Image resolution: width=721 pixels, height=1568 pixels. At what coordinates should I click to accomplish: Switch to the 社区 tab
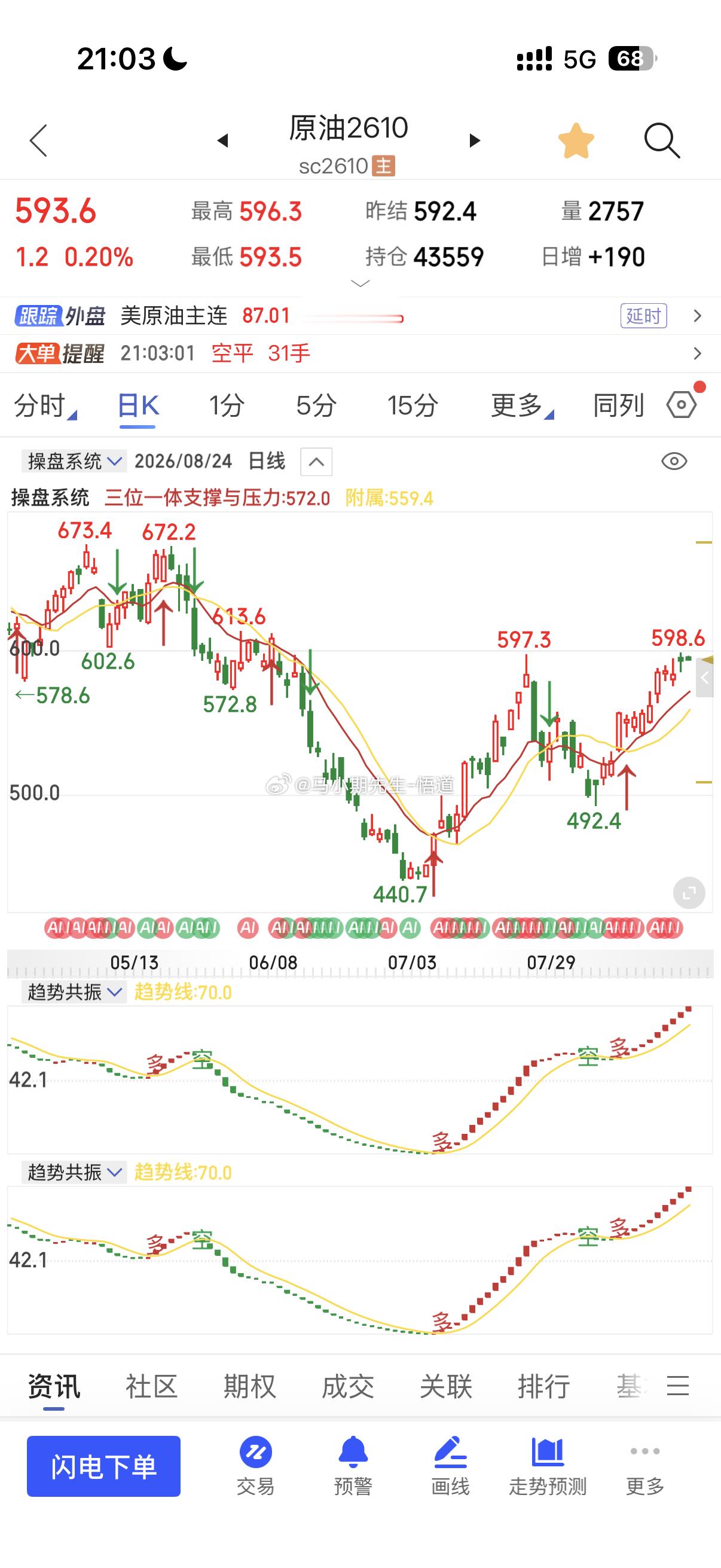[x=151, y=1386]
